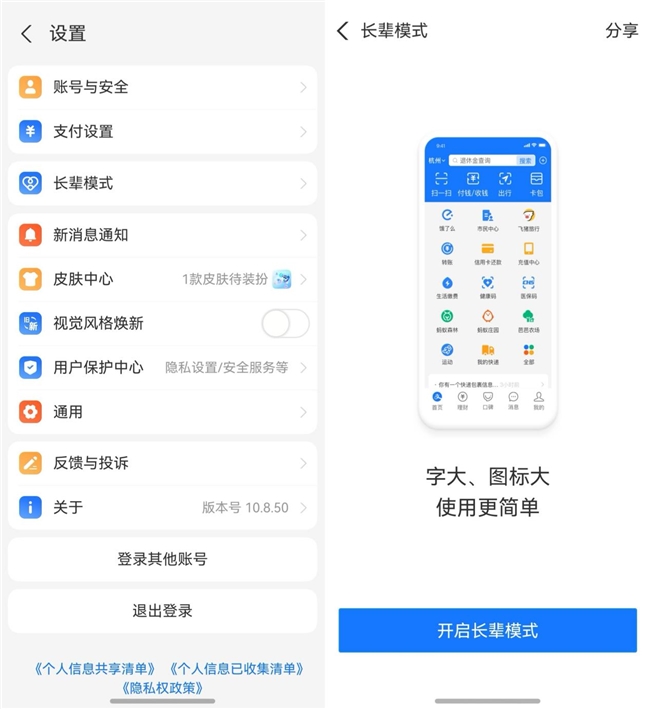This screenshot has width=650, height=709.
Task: Open 皮肤中心
Action: [162, 279]
